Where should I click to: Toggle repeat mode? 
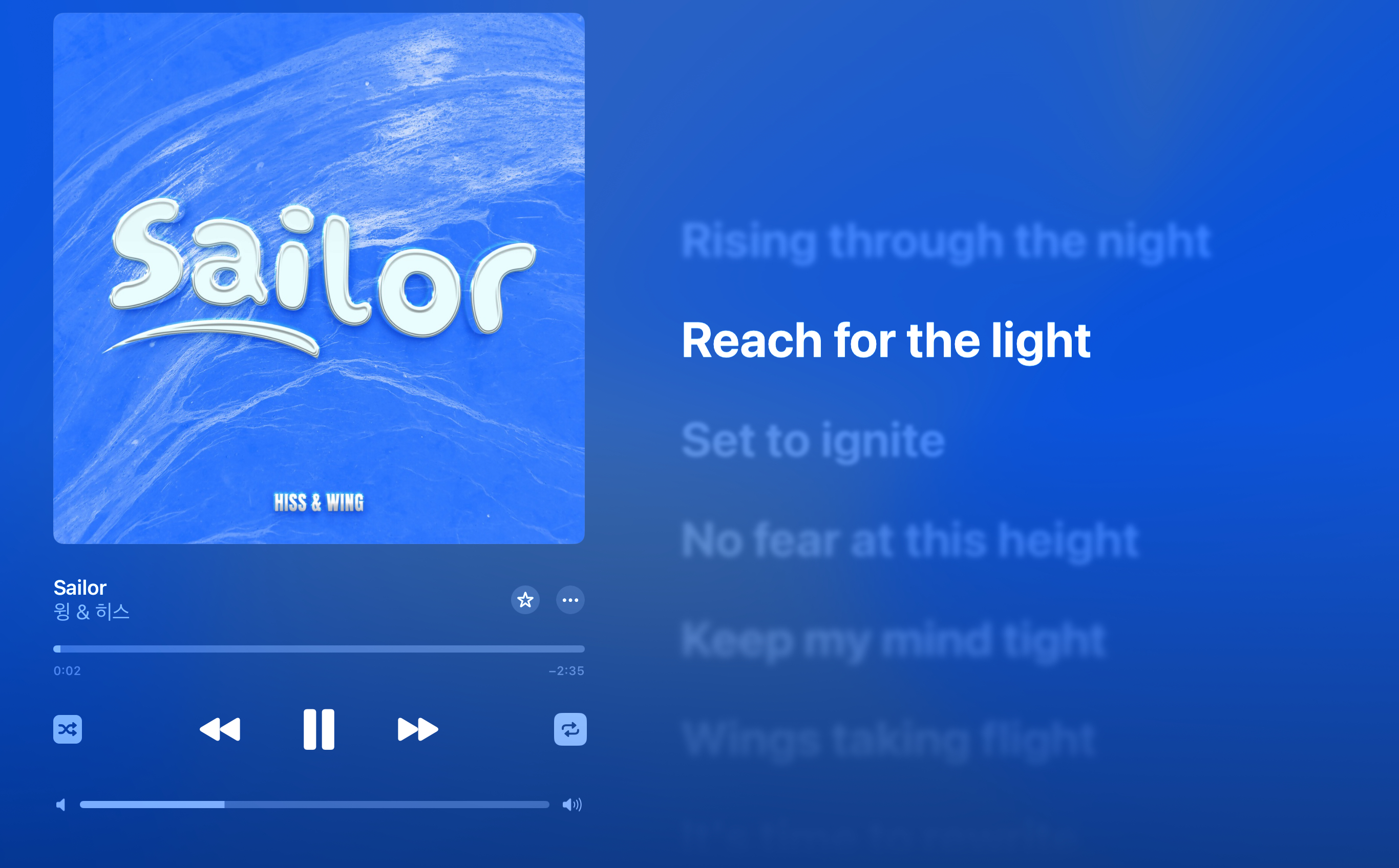(x=570, y=729)
